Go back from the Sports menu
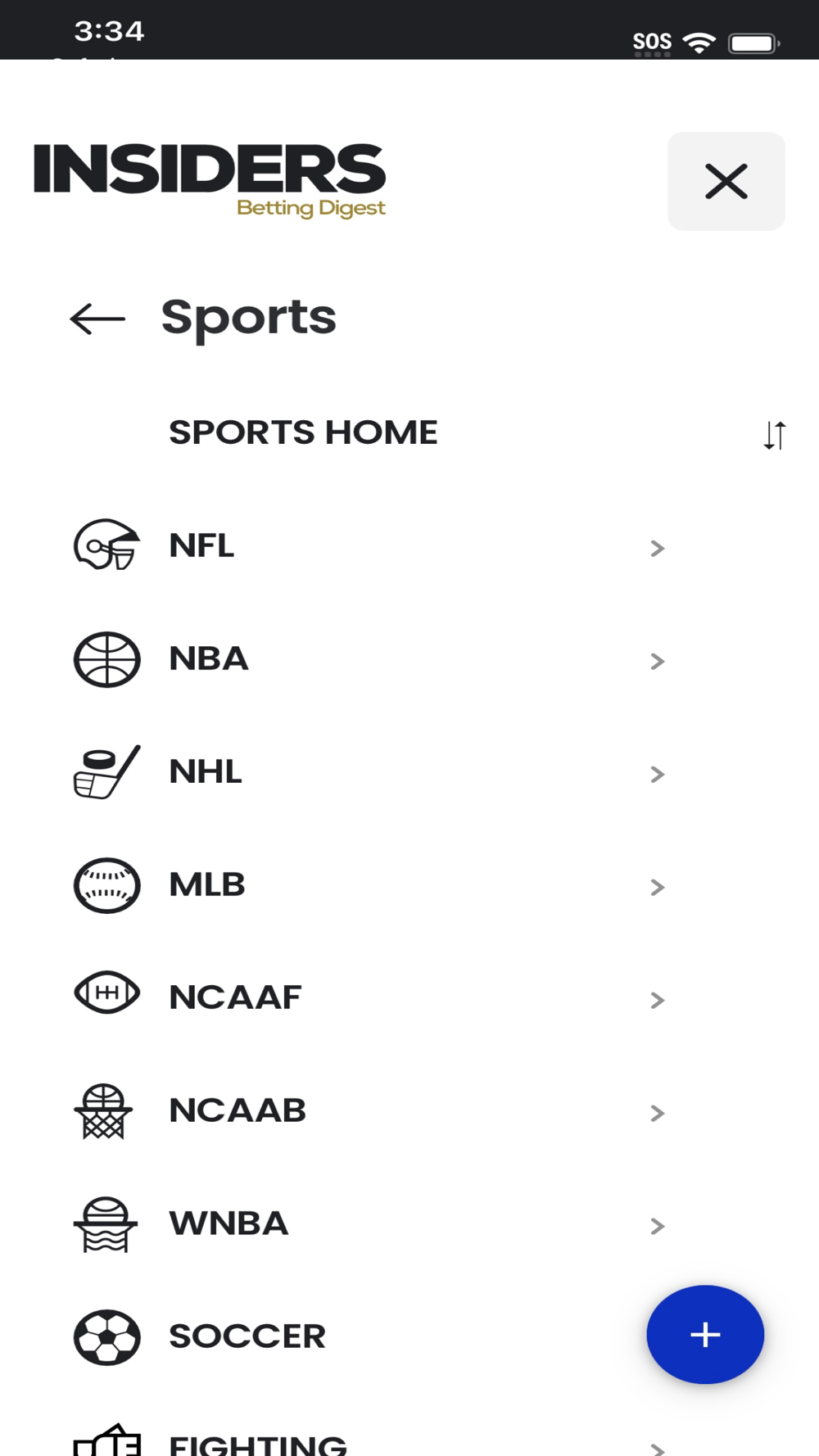 pyautogui.click(x=97, y=319)
